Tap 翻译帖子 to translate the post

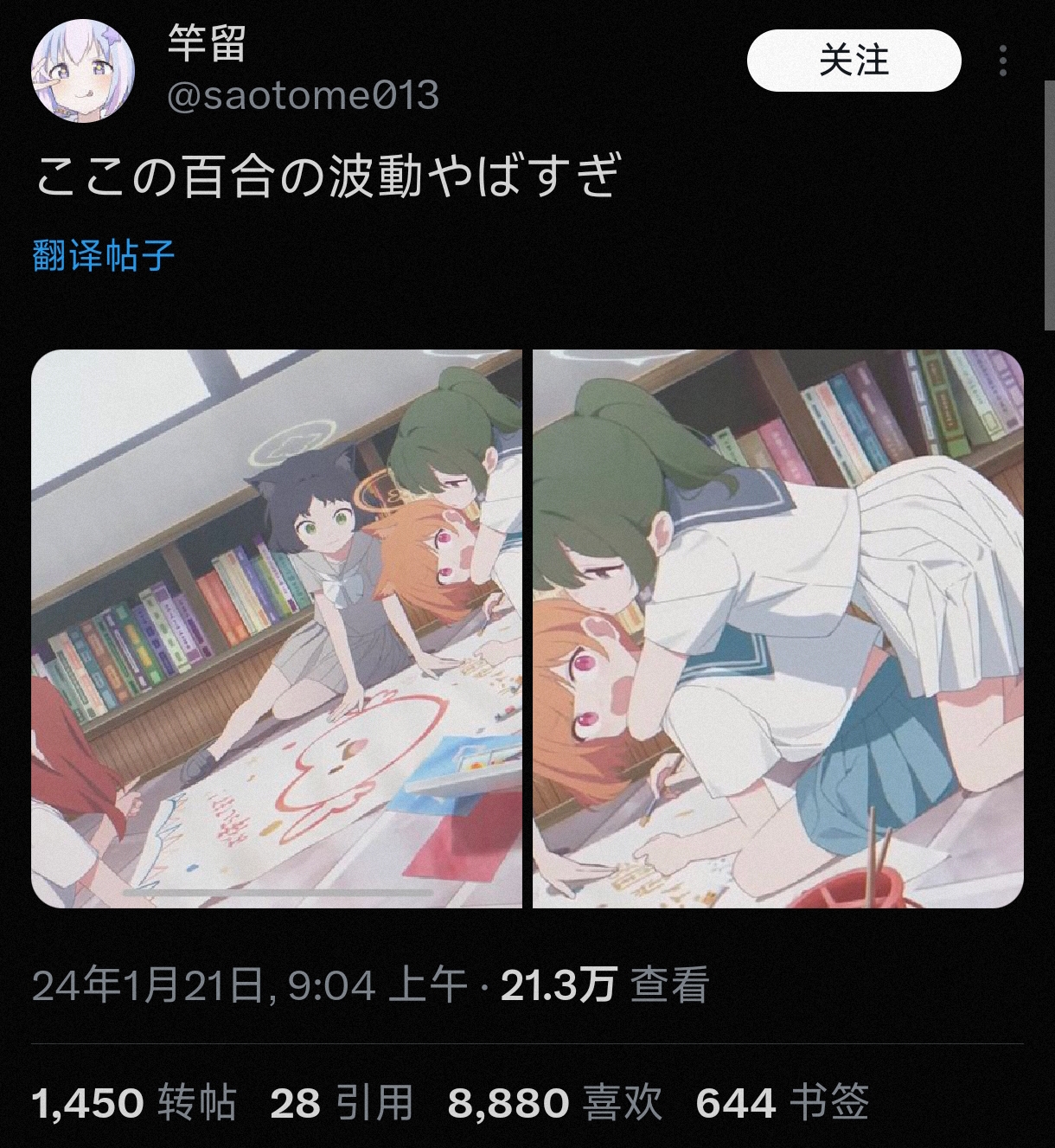click(104, 256)
